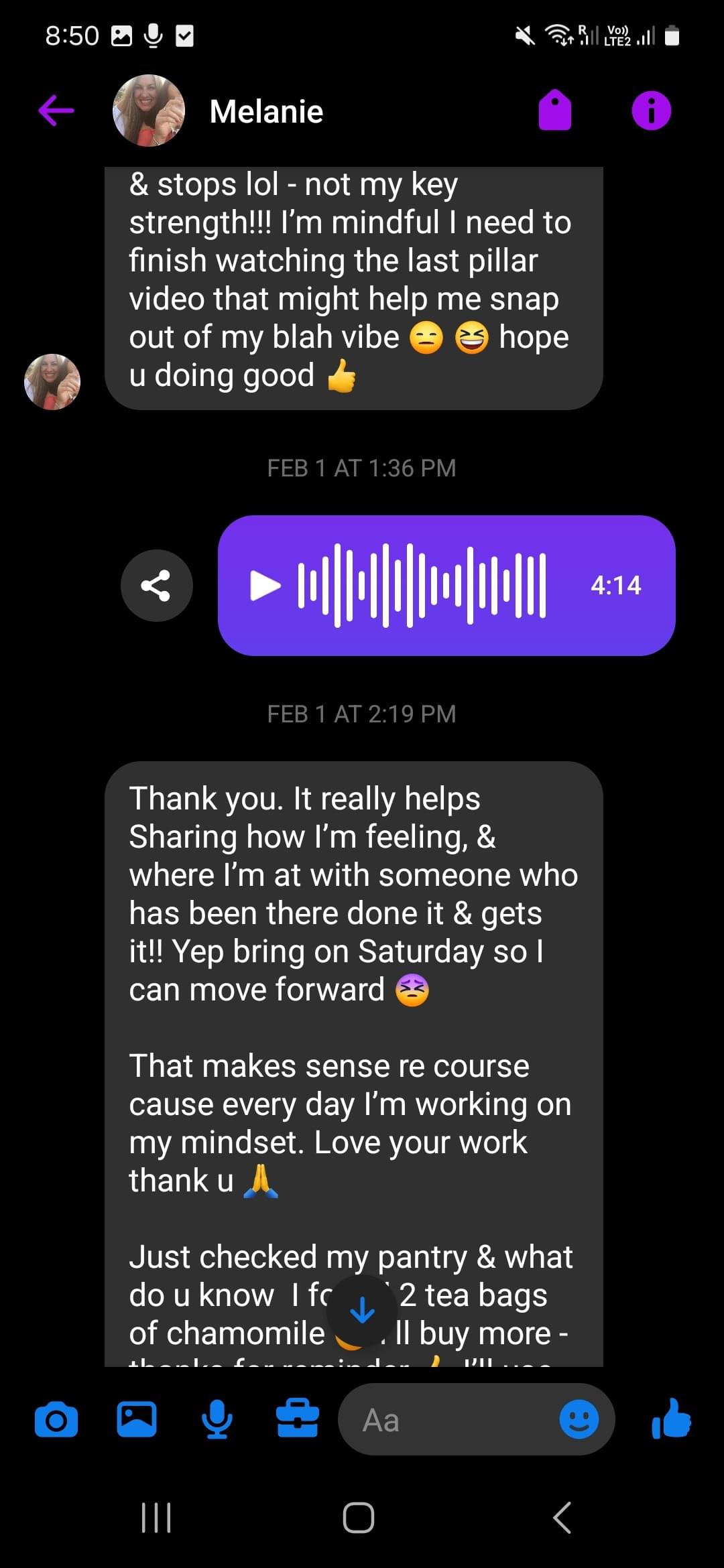
Task: Open Melanie's profile picture in header
Action: click(148, 111)
